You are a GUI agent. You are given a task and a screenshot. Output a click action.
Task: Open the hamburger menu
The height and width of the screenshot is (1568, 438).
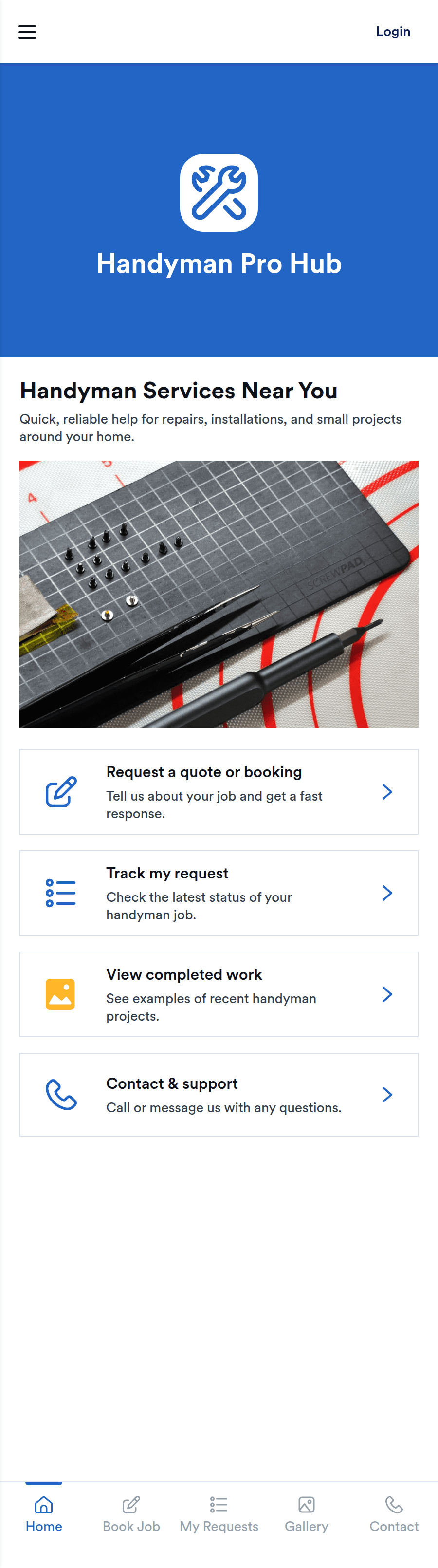pos(27,32)
